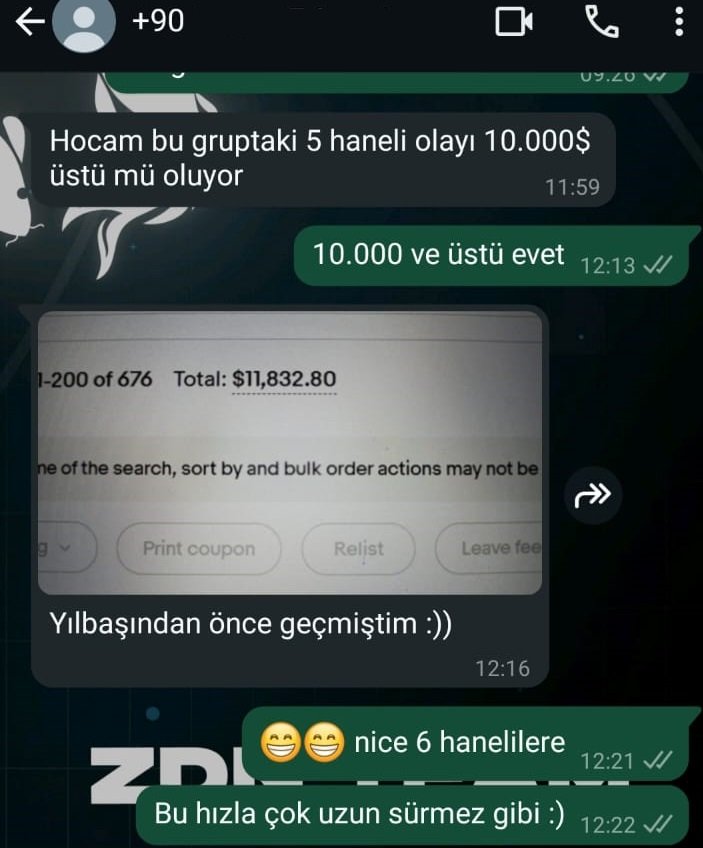Start a voice call
The image size is (703, 848).
(601, 22)
